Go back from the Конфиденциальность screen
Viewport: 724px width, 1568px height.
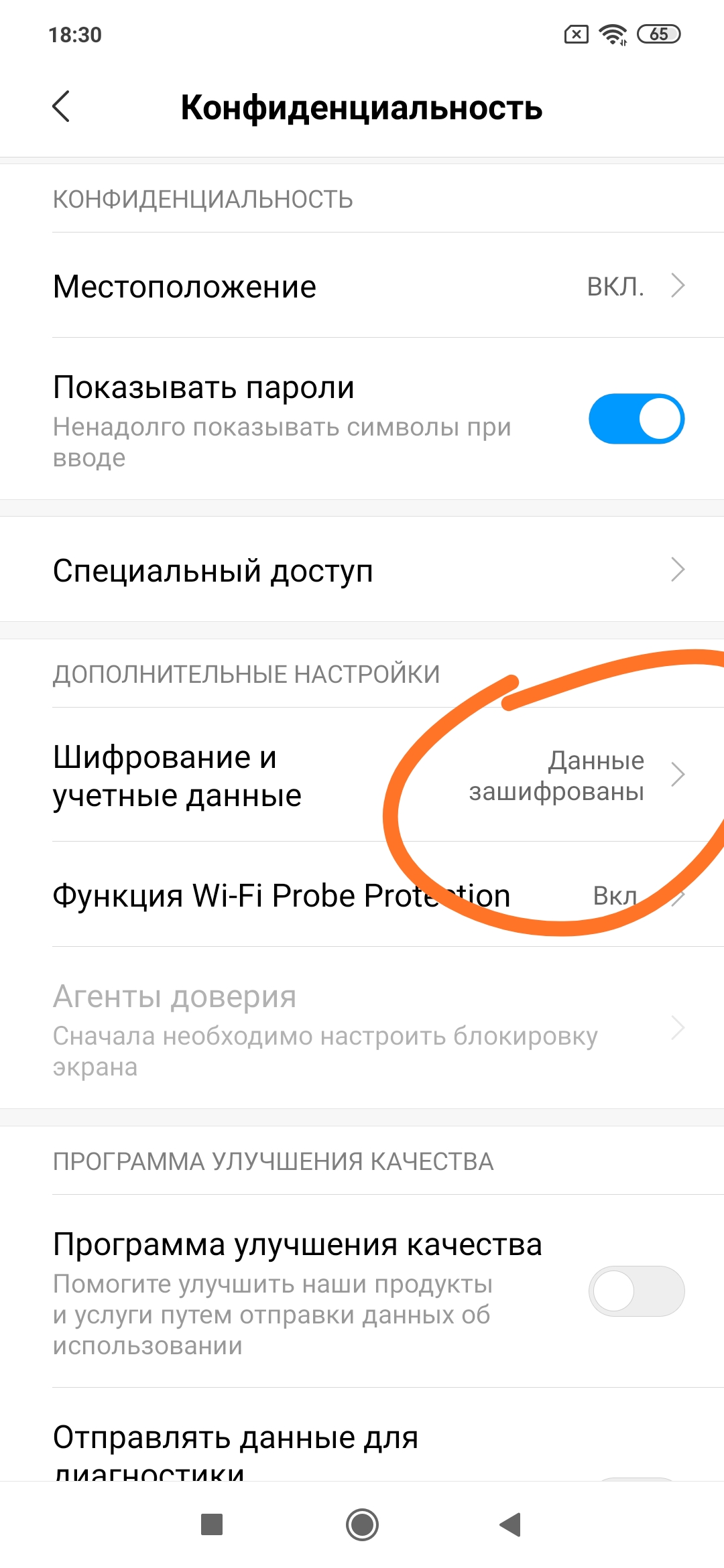coord(61,107)
